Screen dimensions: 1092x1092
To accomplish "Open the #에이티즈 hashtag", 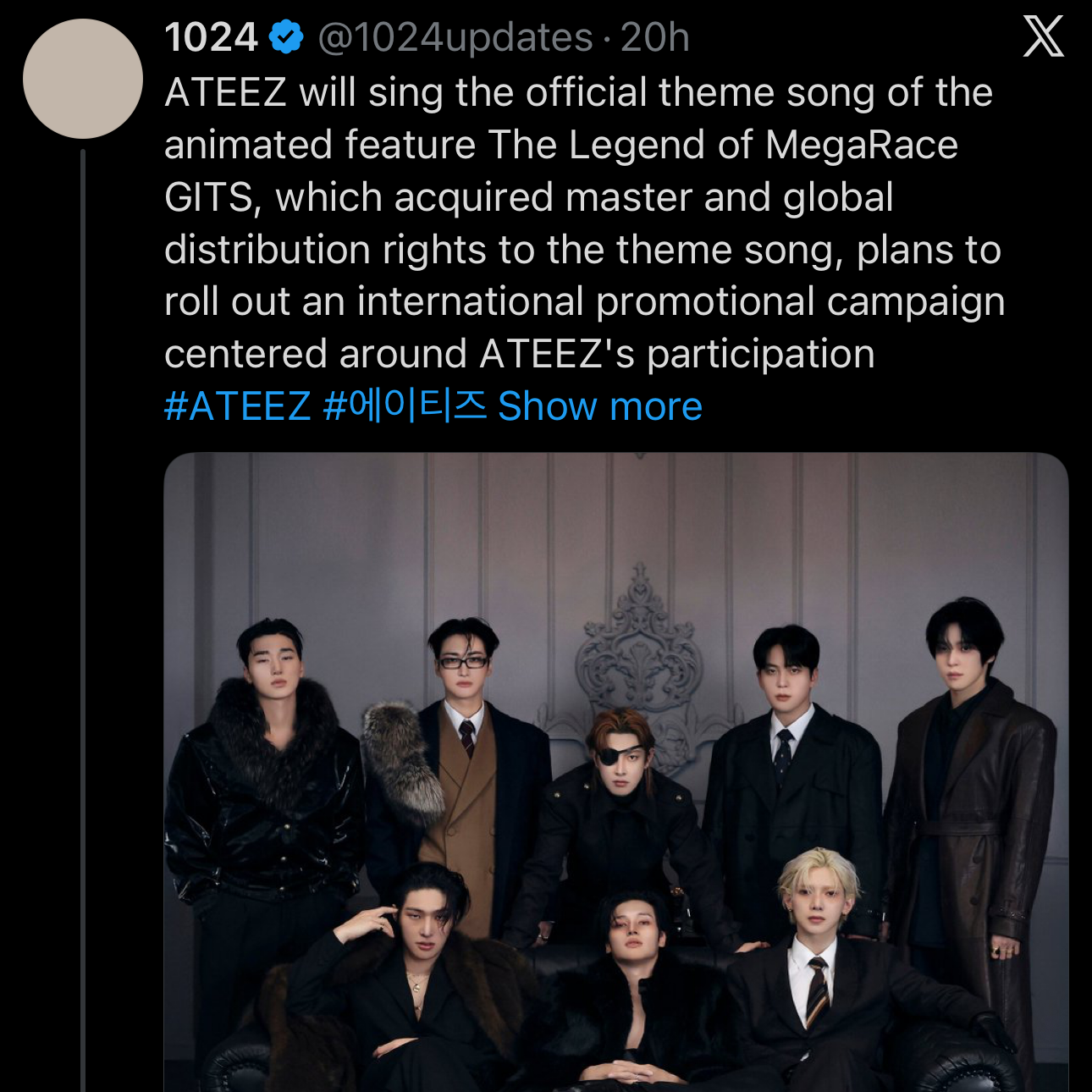I will pos(405,406).
